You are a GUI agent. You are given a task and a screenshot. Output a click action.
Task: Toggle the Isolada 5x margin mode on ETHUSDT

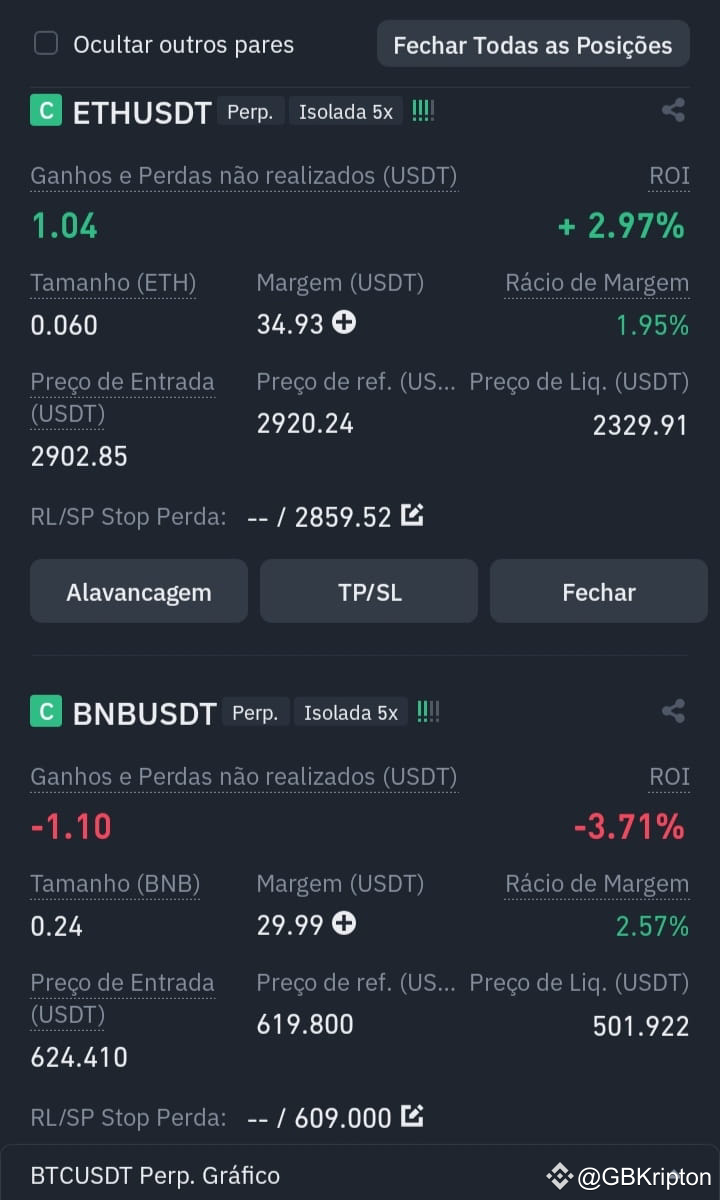click(x=346, y=111)
